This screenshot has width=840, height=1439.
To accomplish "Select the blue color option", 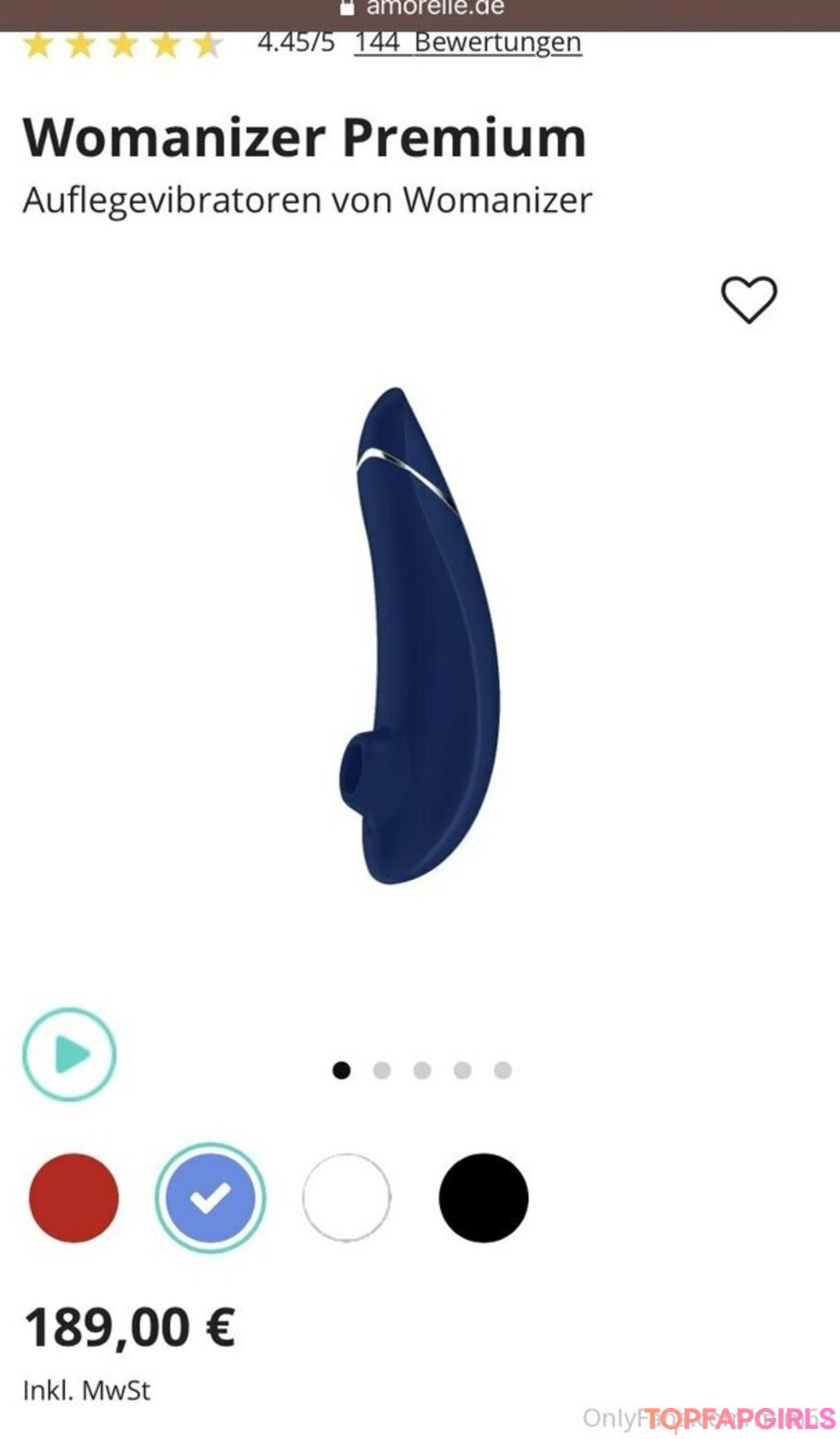I will [210, 1197].
